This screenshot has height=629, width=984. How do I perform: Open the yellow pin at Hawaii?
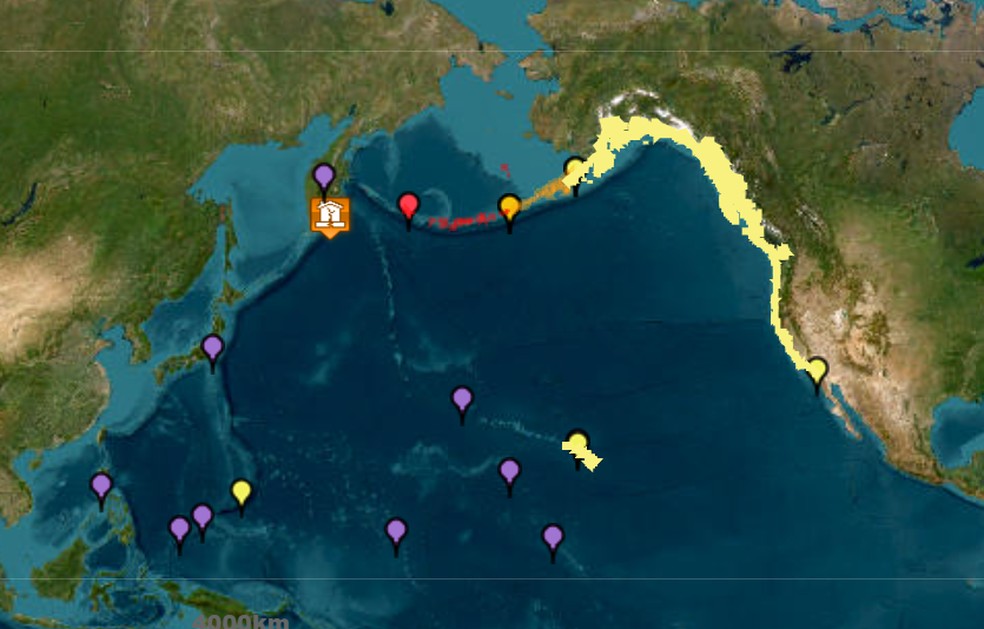tap(577, 442)
